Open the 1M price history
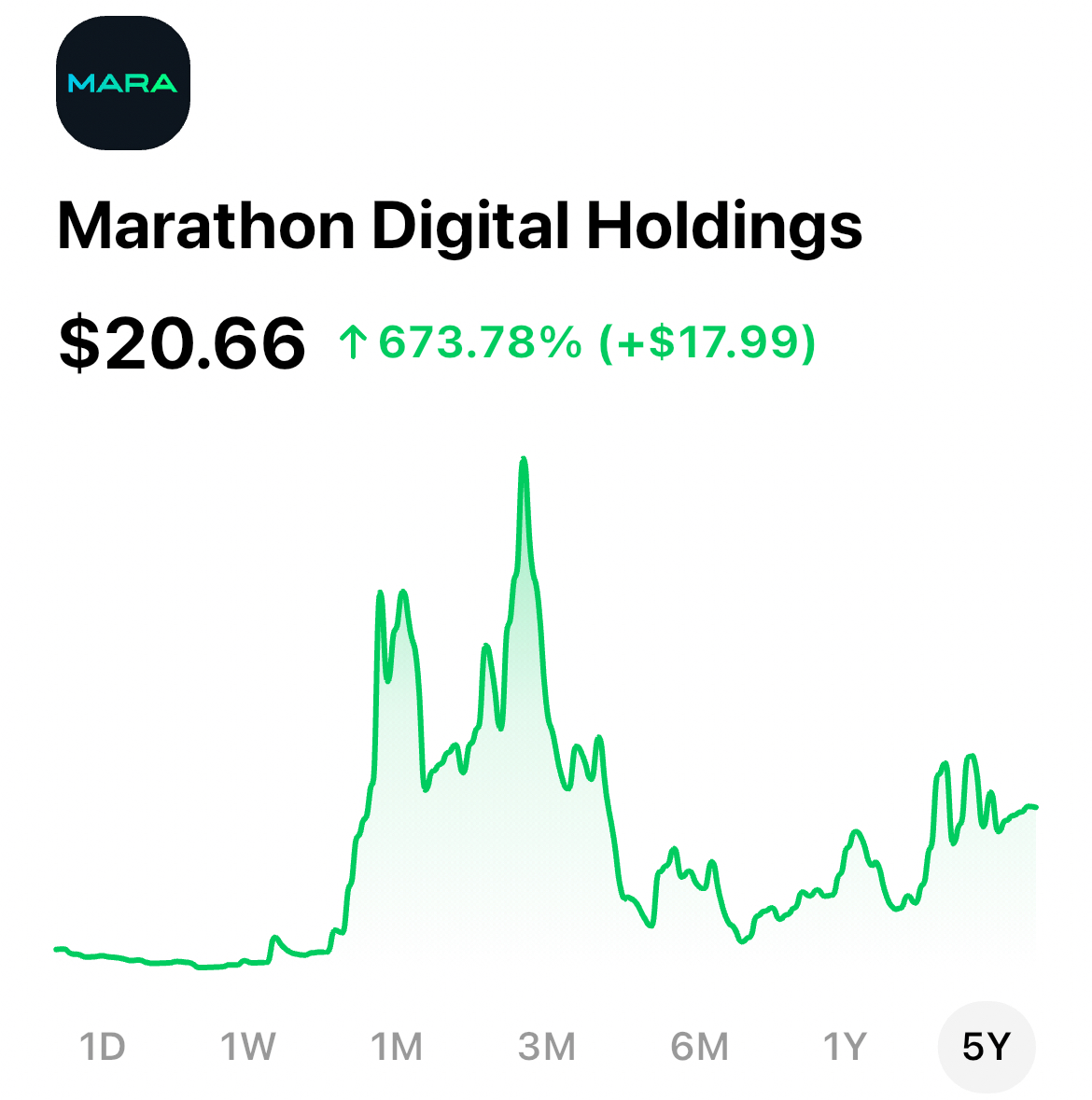Viewport: 1092px width, 1100px height. (398, 1047)
